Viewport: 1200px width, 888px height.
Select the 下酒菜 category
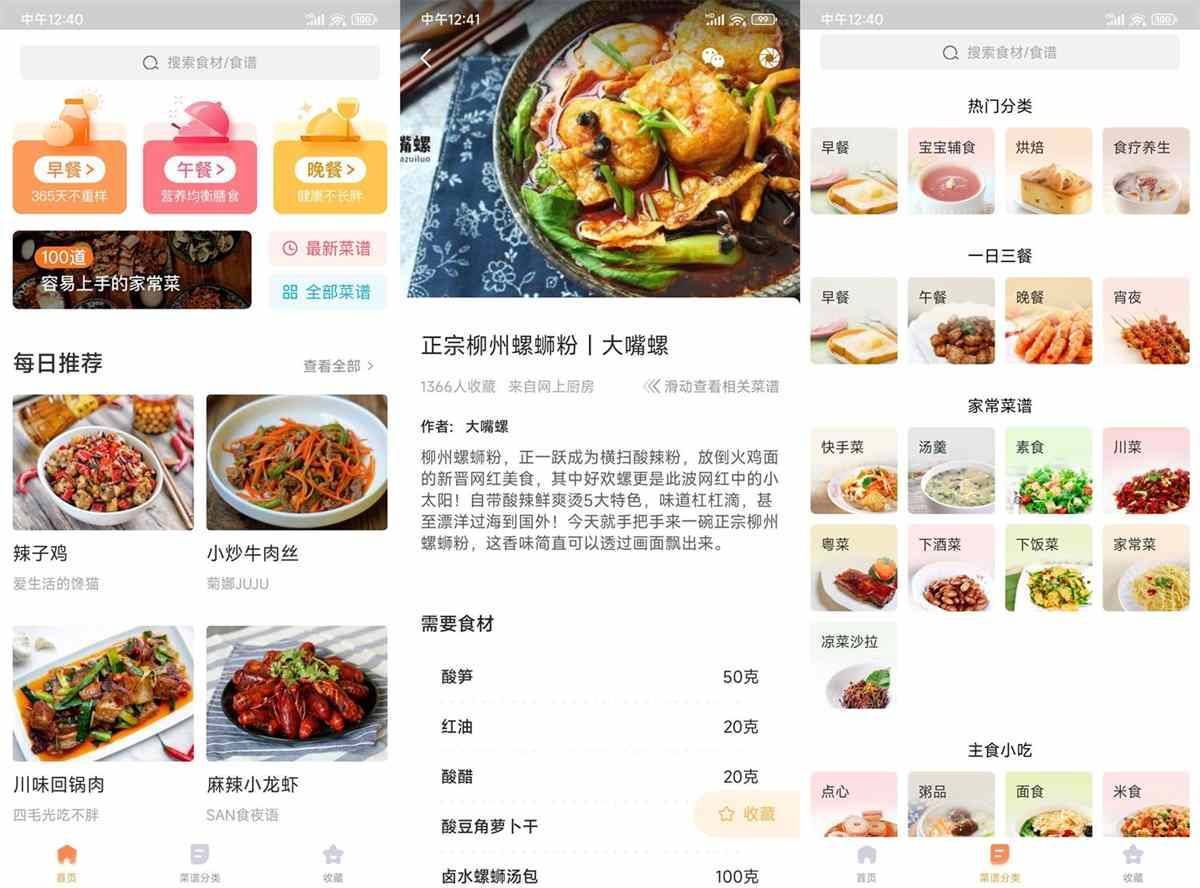tap(951, 568)
